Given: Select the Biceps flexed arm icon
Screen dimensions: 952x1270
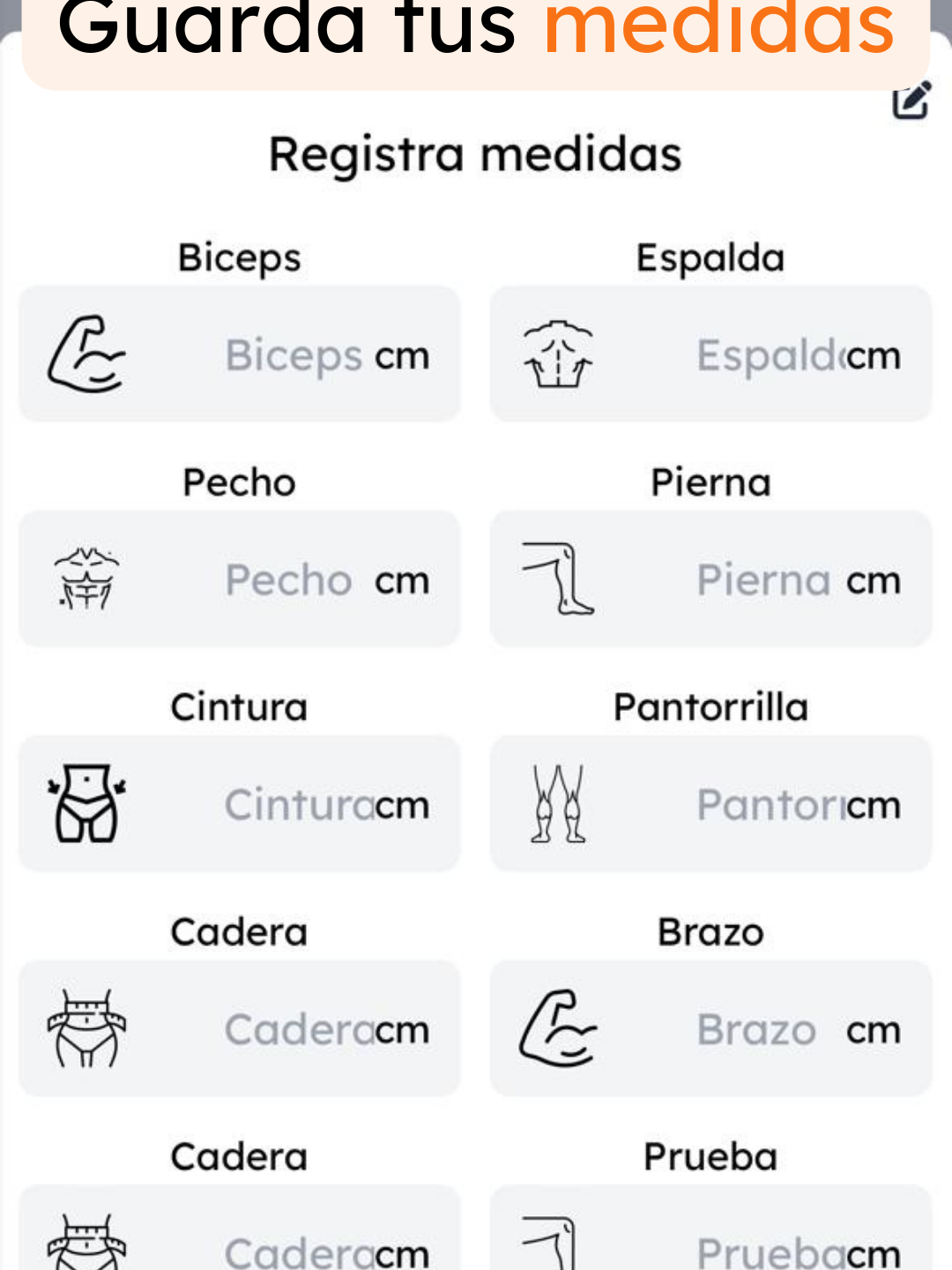Looking at the screenshot, I should tap(88, 355).
